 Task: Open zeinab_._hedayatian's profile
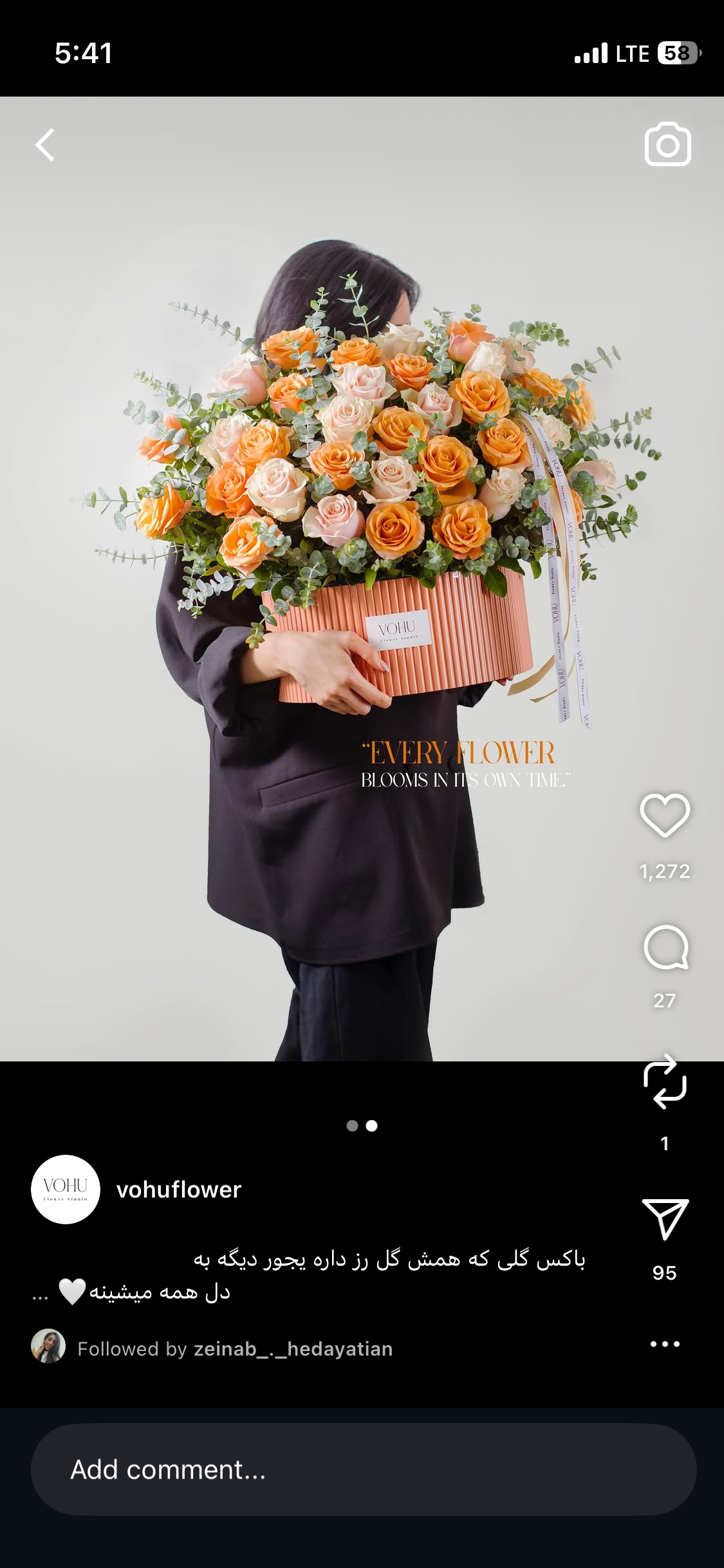pos(293,1349)
